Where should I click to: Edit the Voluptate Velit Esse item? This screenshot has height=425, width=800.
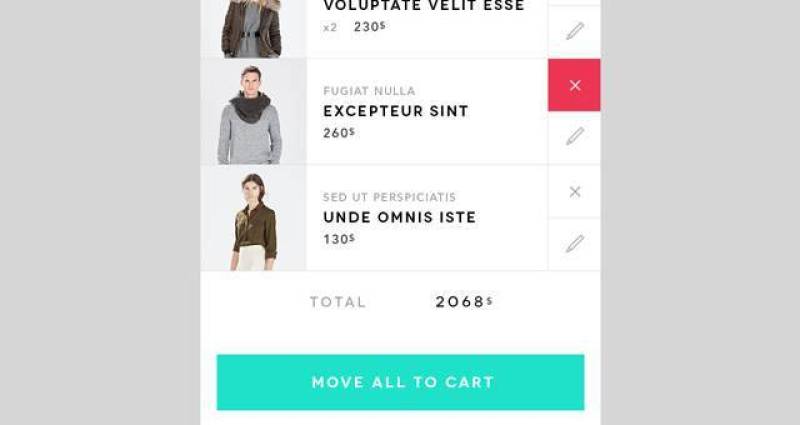[x=574, y=31]
